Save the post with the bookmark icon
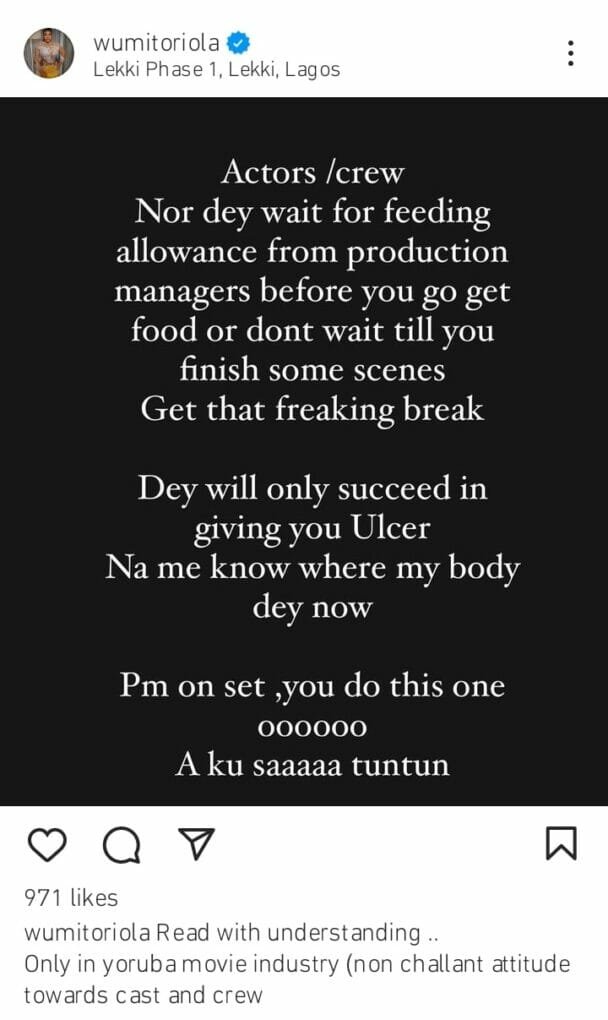The image size is (608, 1020). (x=561, y=843)
